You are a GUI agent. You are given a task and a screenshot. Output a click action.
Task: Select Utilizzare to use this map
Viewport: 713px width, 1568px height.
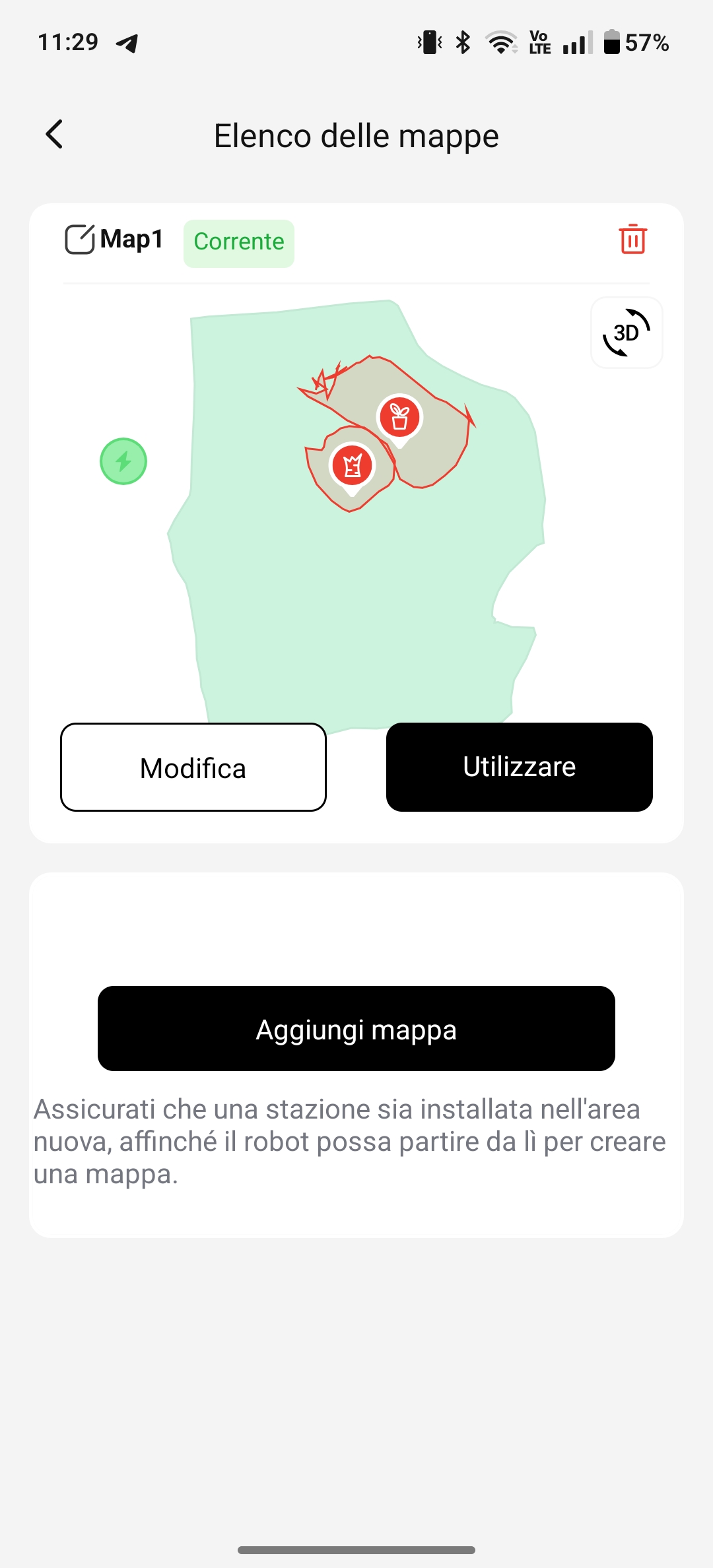click(520, 768)
